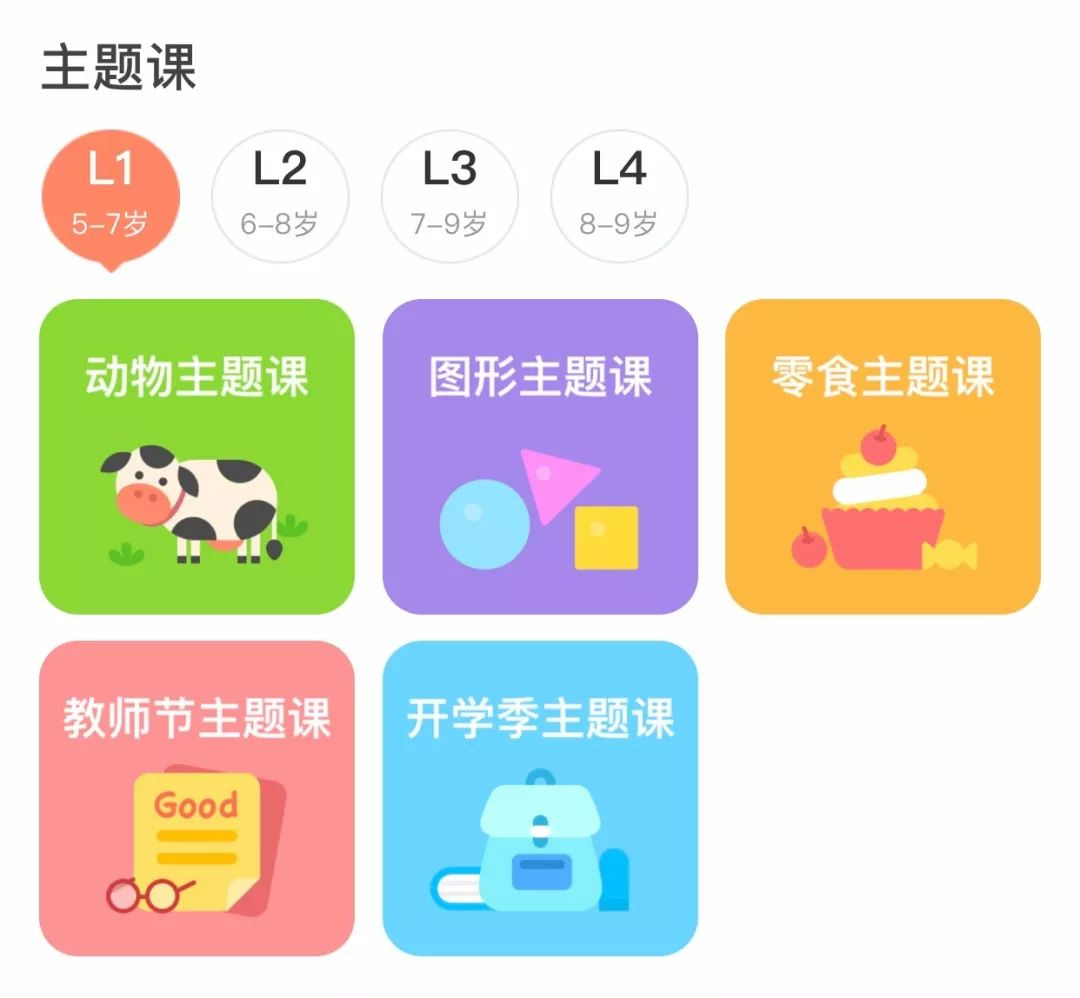Open the 零食主题课 card

pyautogui.click(x=882, y=456)
